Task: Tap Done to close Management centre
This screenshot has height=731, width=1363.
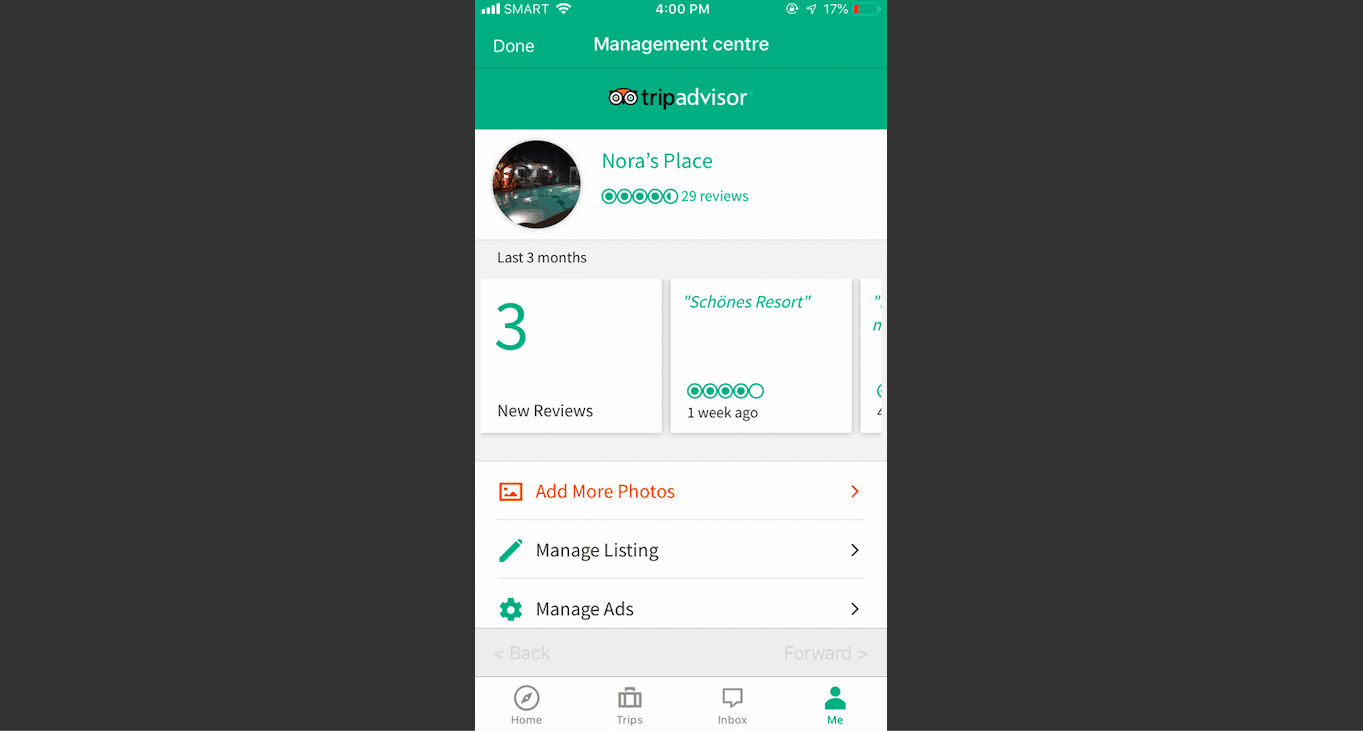Action: (x=513, y=46)
